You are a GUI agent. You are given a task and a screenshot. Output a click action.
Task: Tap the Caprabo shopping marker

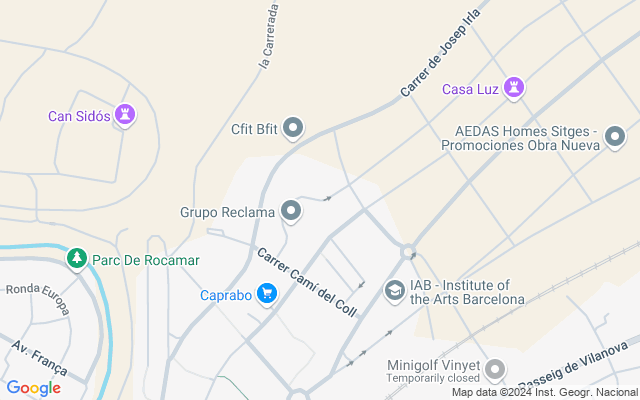pos(267,294)
